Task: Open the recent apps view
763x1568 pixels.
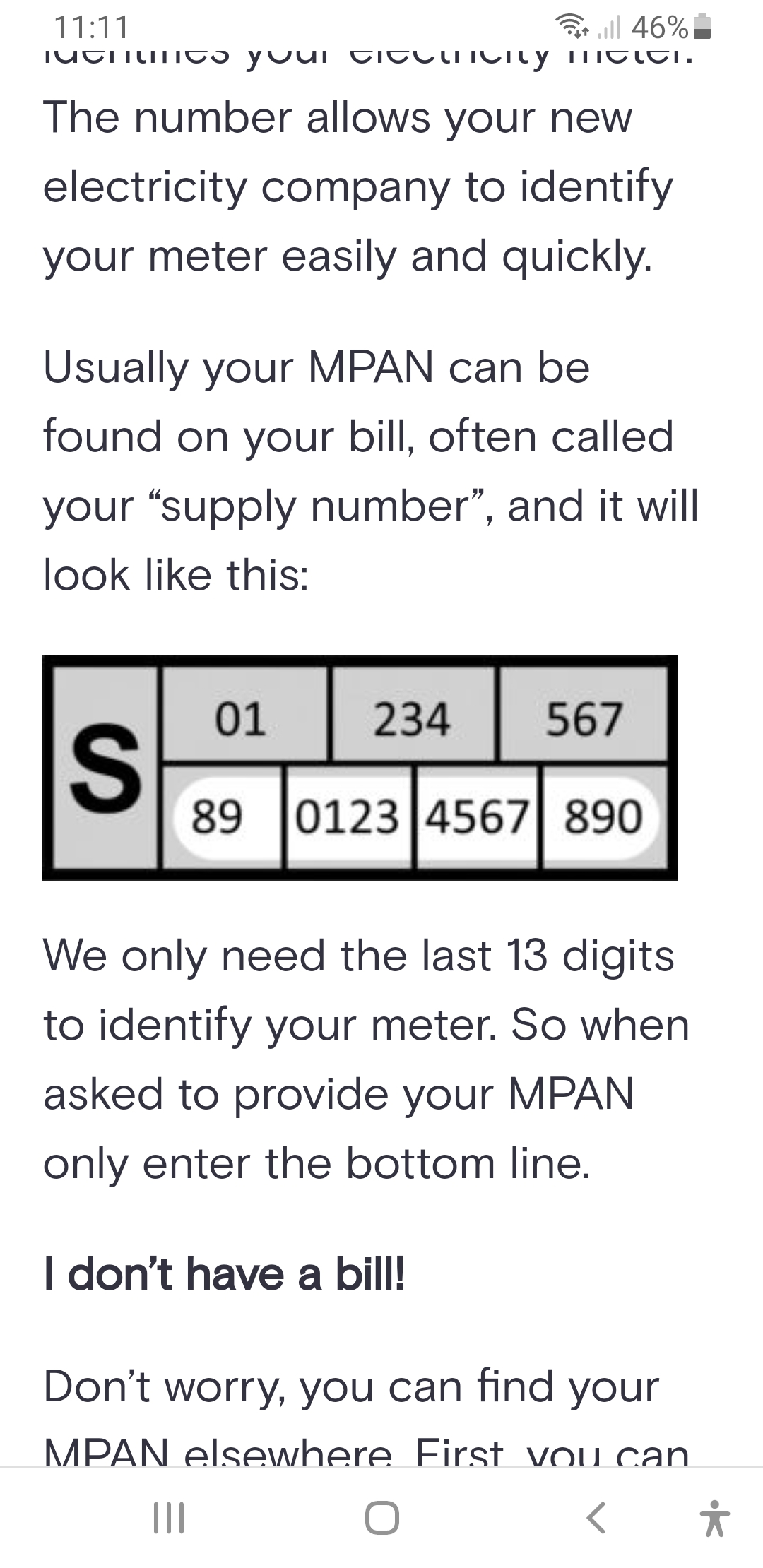Action: click(x=170, y=1518)
